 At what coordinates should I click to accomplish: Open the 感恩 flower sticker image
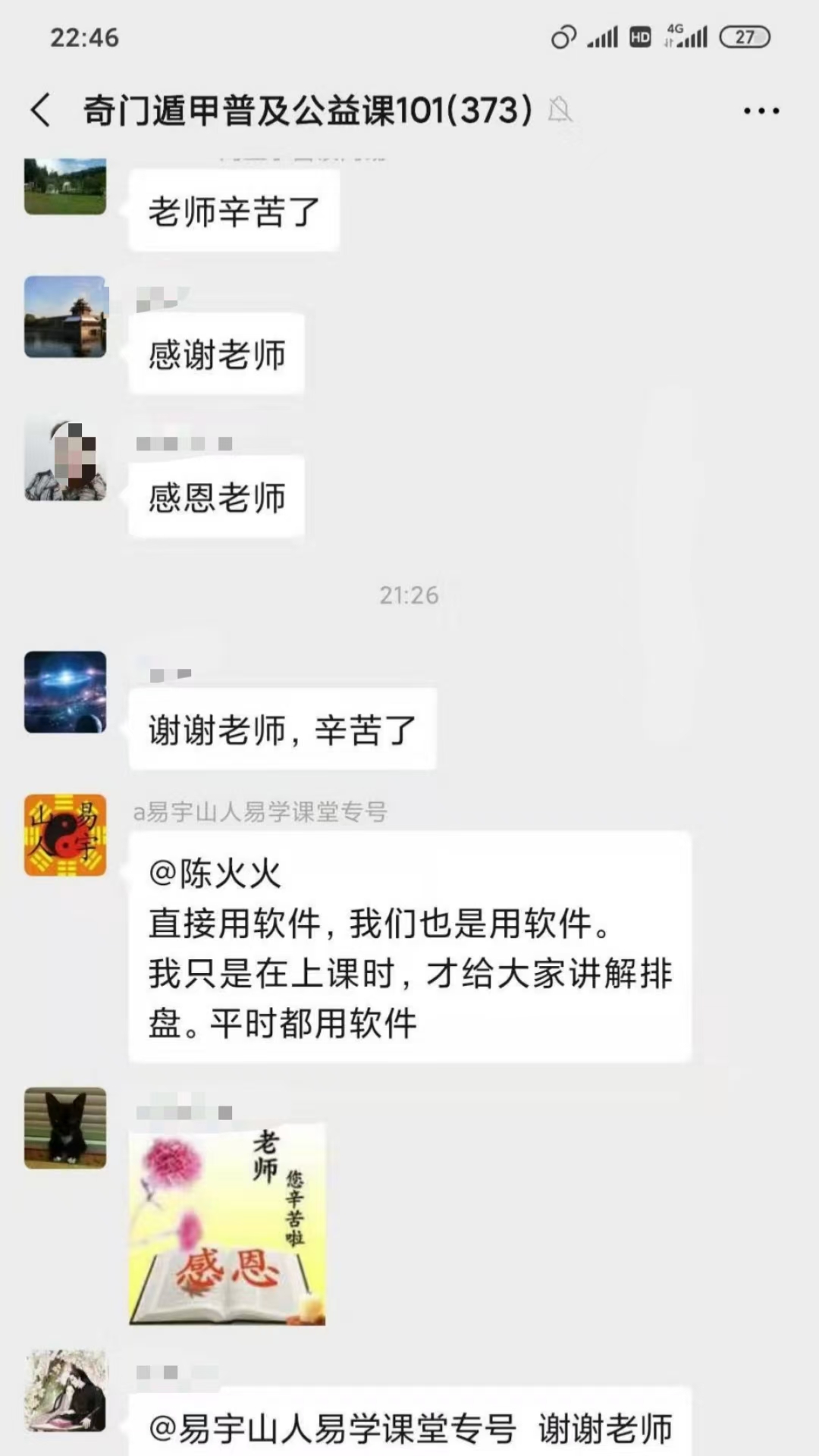coord(227,1224)
